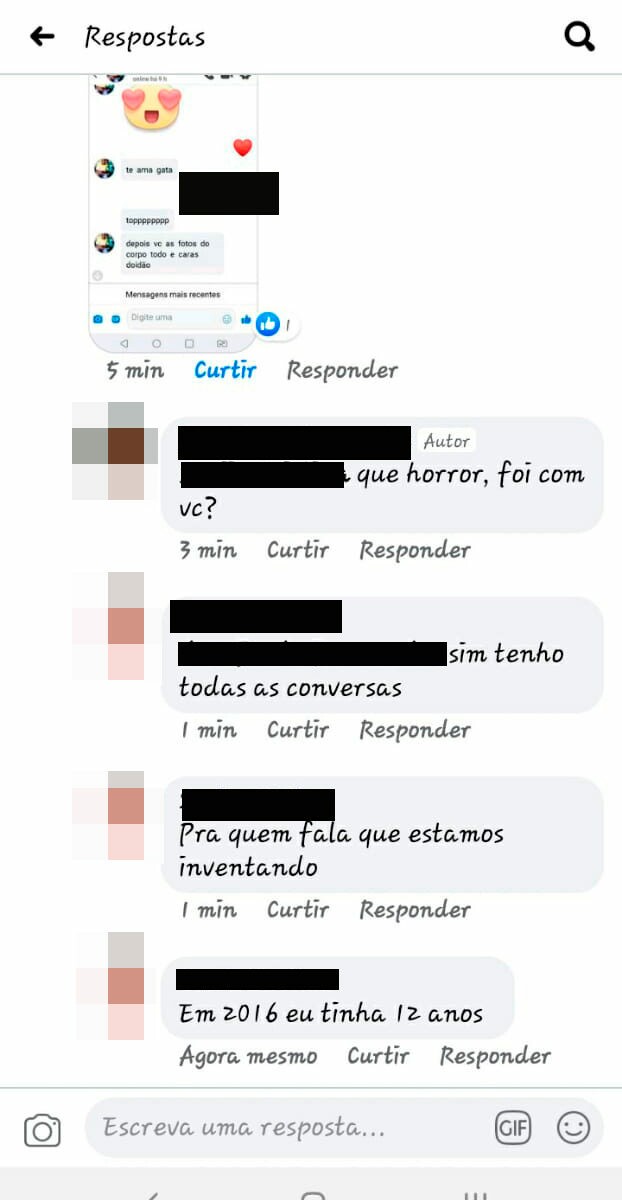This screenshot has height=1200, width=622.
Task: Open search in the Respostas header
Action: tap(579, 37)
